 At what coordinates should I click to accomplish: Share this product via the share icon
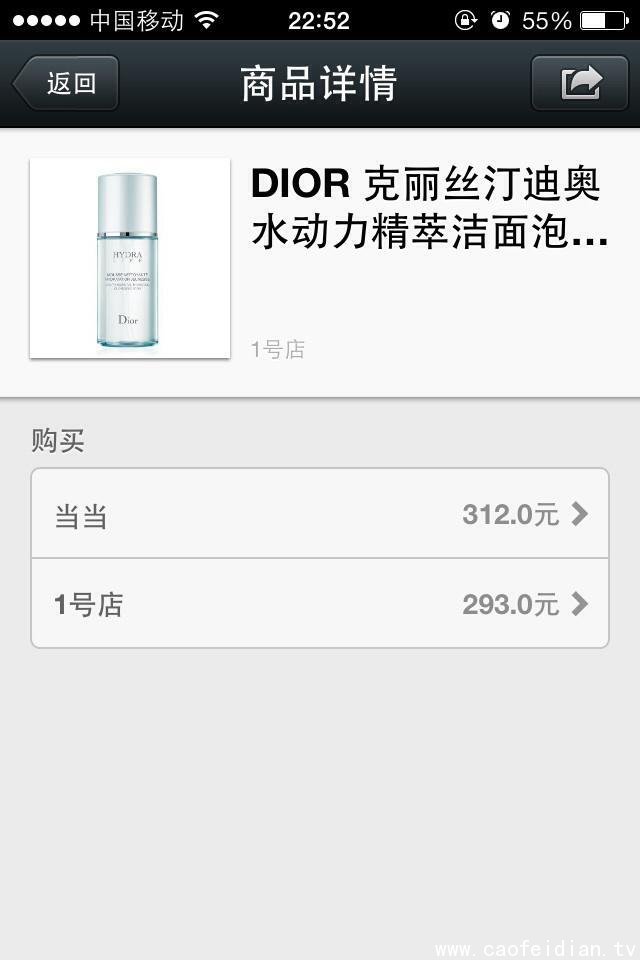tap(580, 83)
